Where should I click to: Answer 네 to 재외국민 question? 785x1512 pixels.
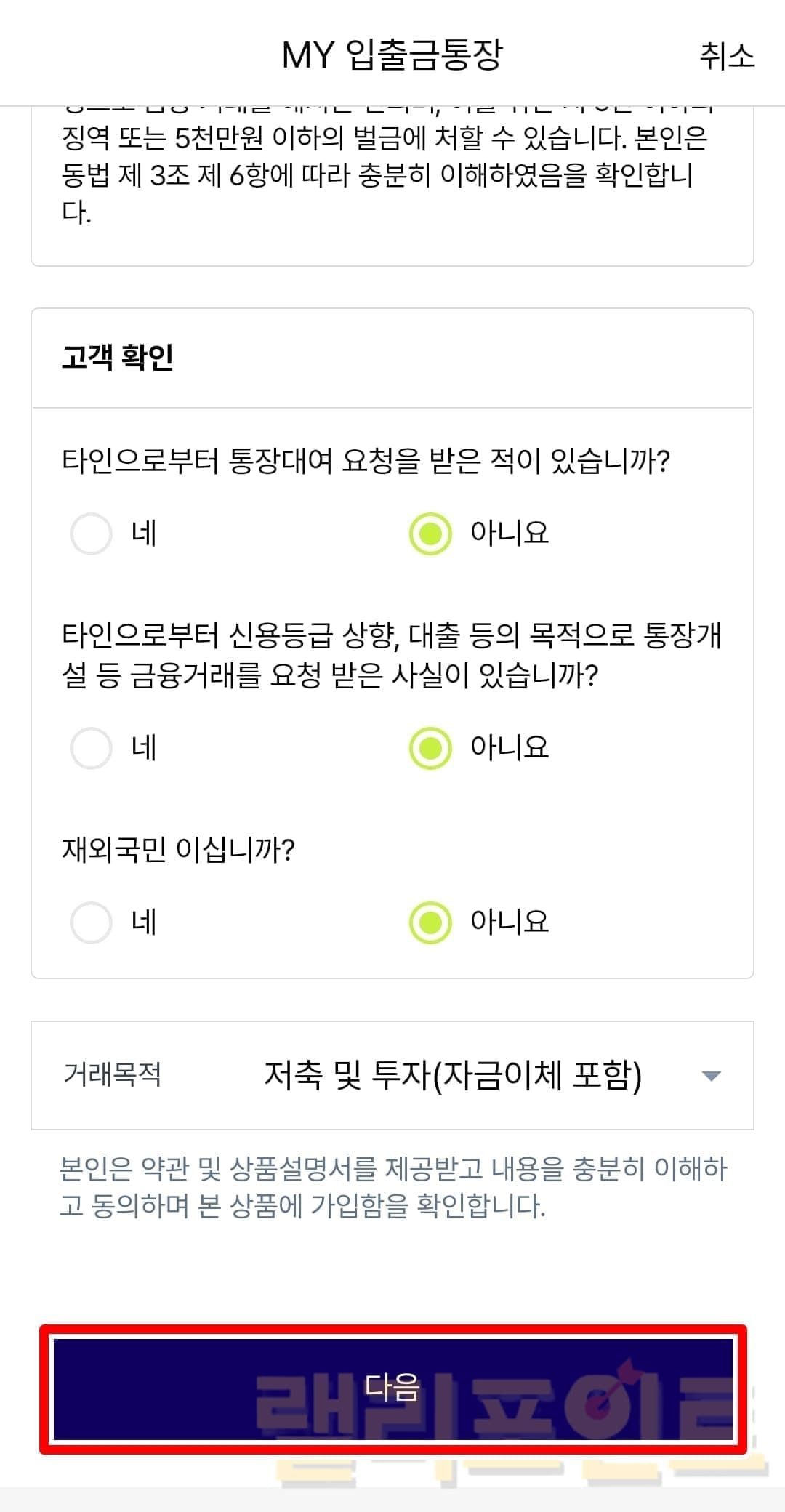91,922
